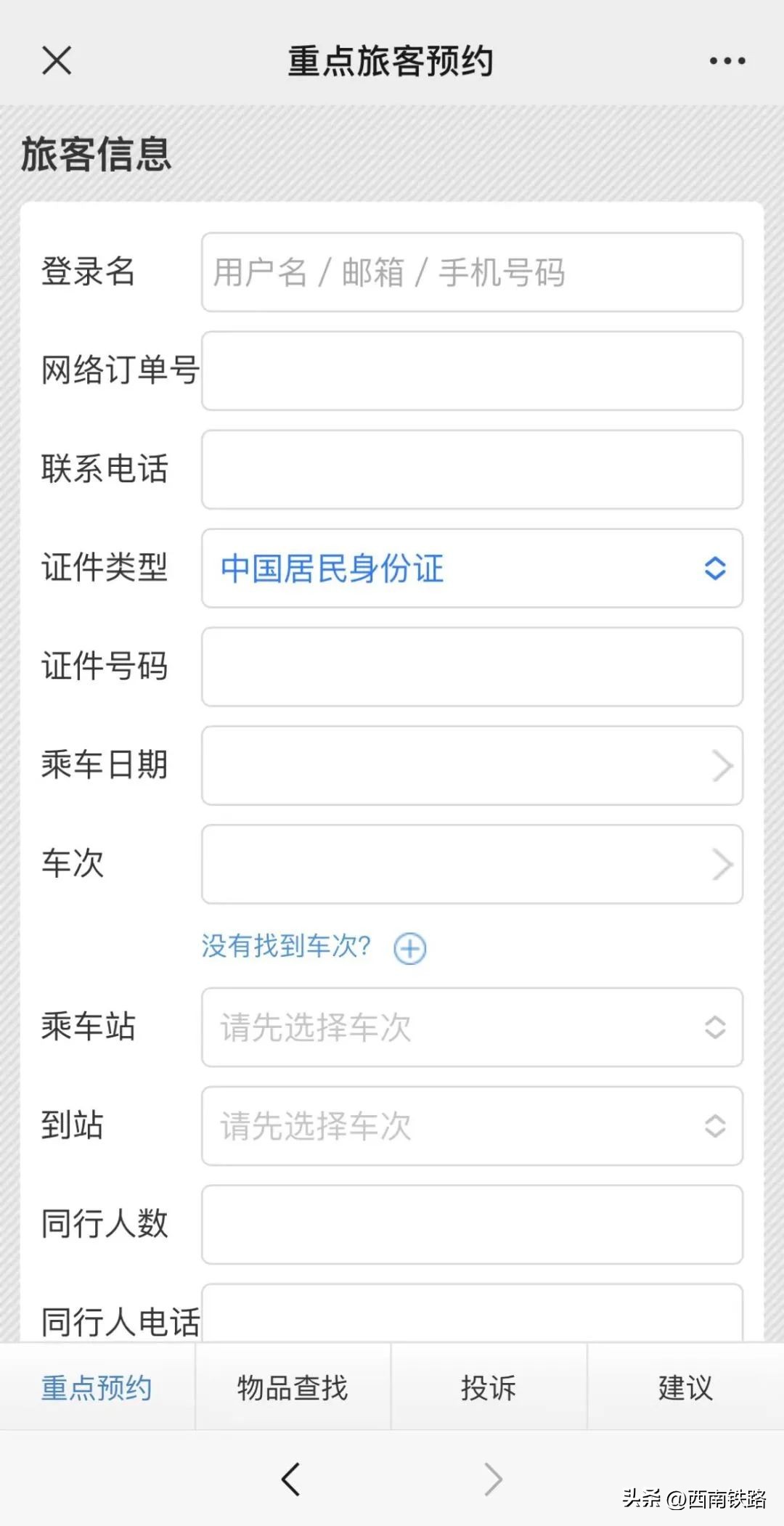
Task: Click the chevron in the 乘车日期 field
Action: (x=721, y=765)
